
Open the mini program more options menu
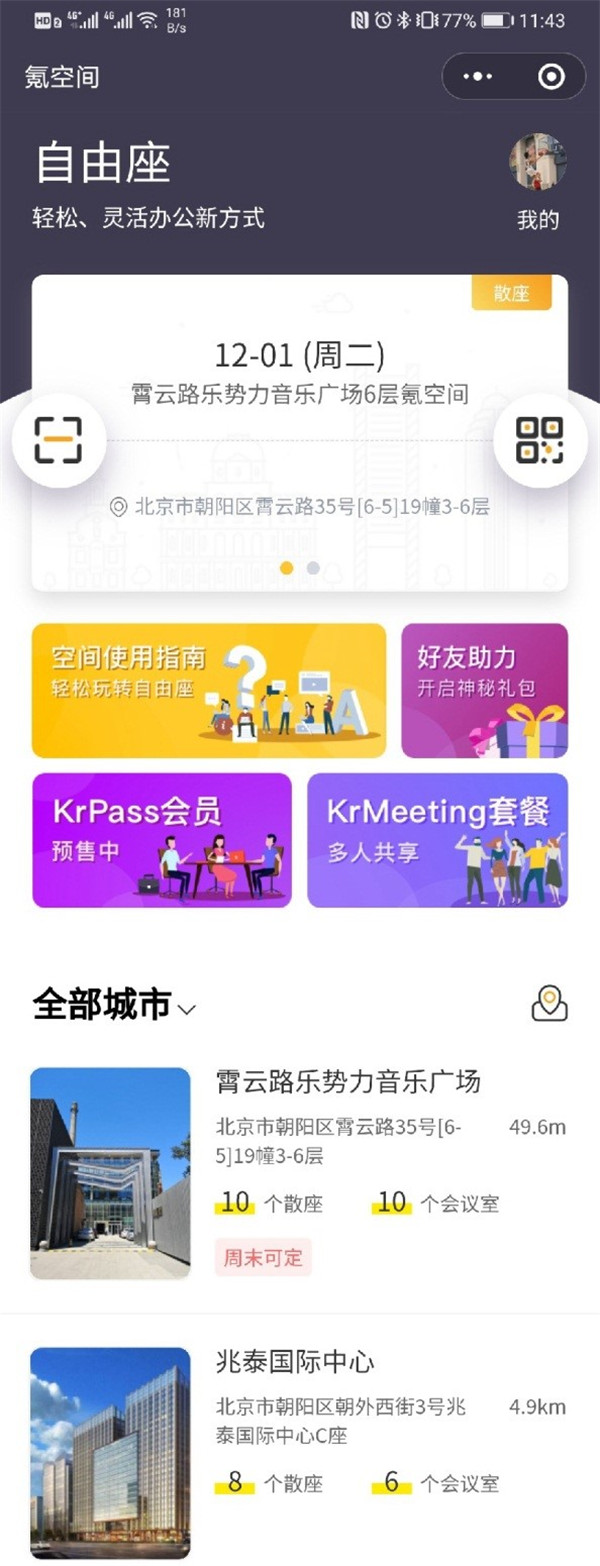(478, 77)
